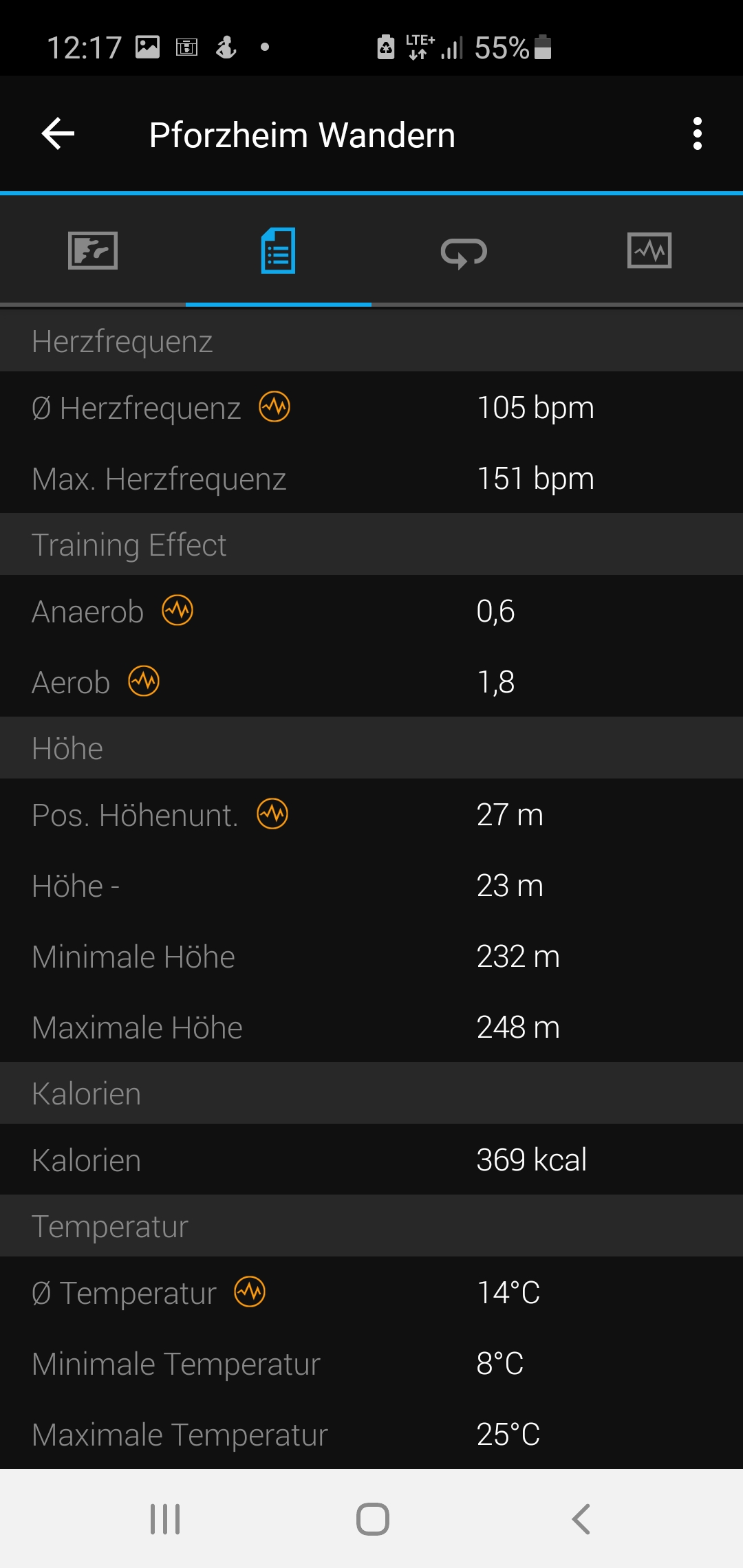Switch to the map overview tab
The height and width of the screenshot is (1568, 743).
point(93,251)
